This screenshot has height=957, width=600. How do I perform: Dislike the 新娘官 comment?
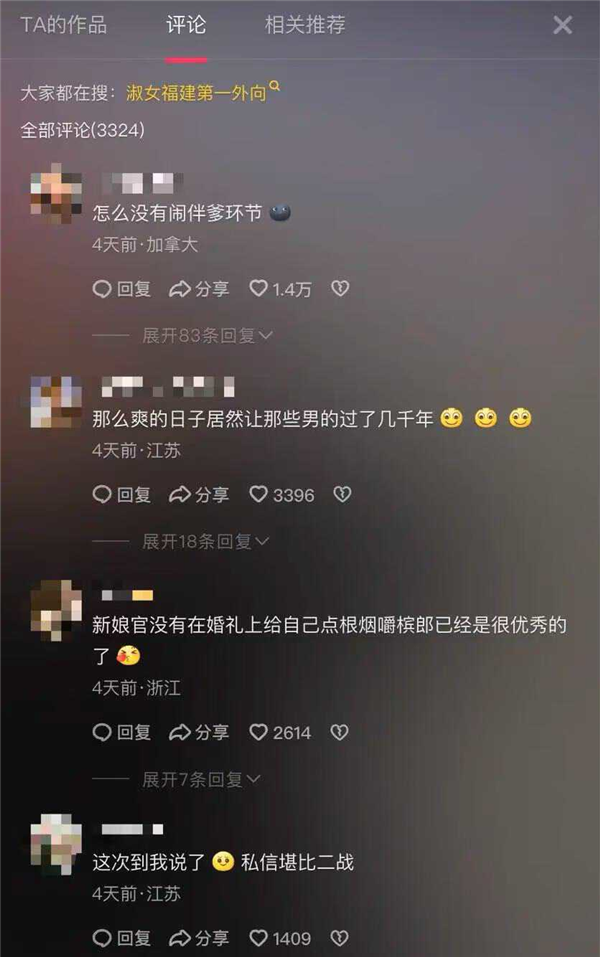[x=340, y=733]
